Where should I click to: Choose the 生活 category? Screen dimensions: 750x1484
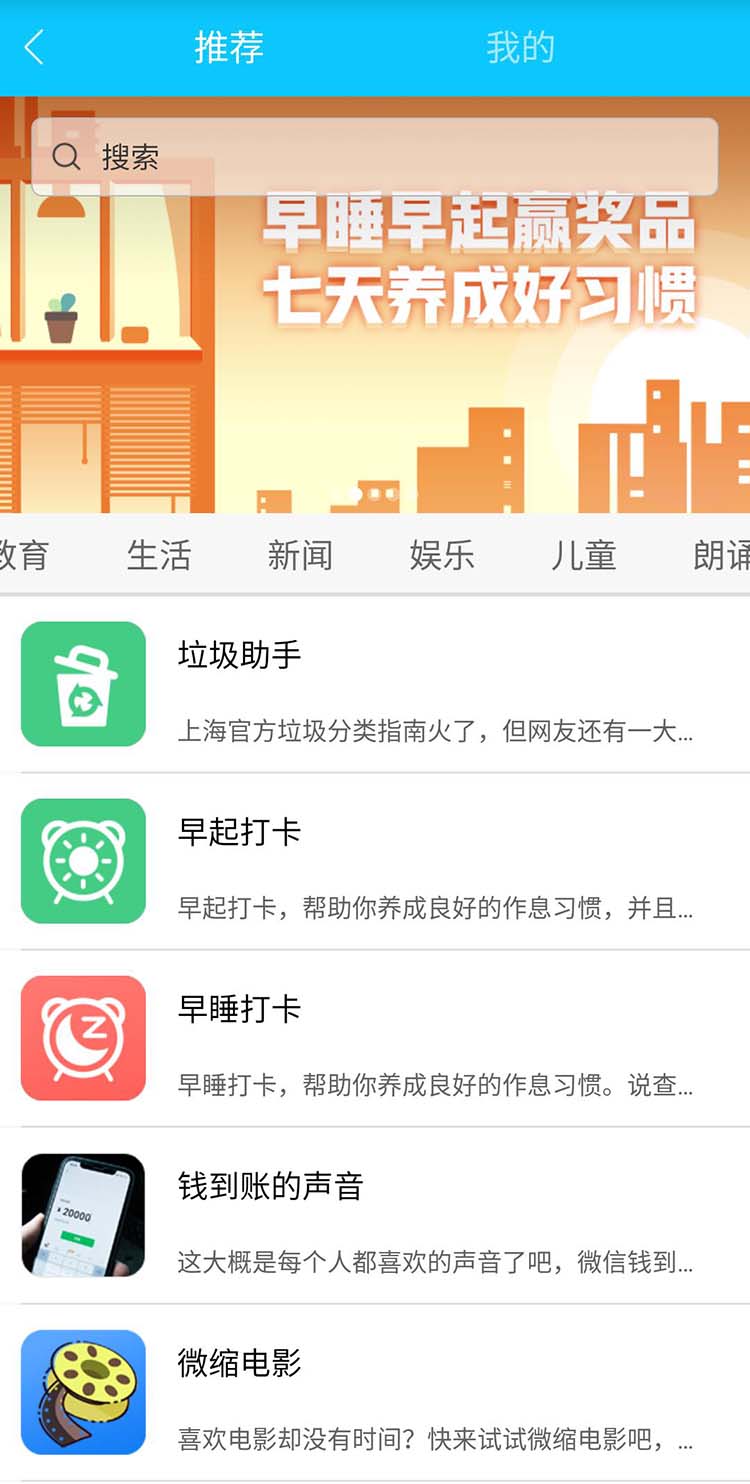(x=158, y=555)
